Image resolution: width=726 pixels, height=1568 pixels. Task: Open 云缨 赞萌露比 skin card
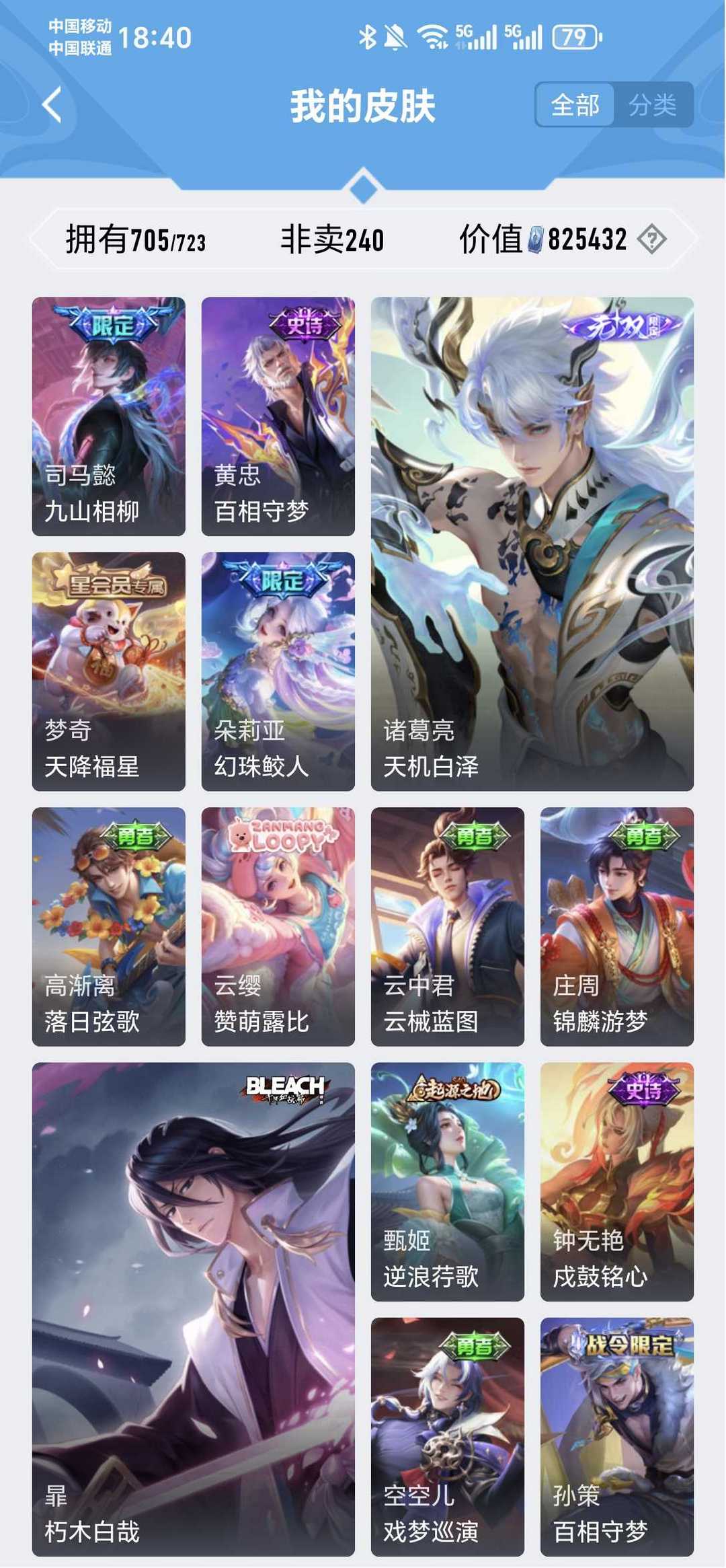(278, 926)
